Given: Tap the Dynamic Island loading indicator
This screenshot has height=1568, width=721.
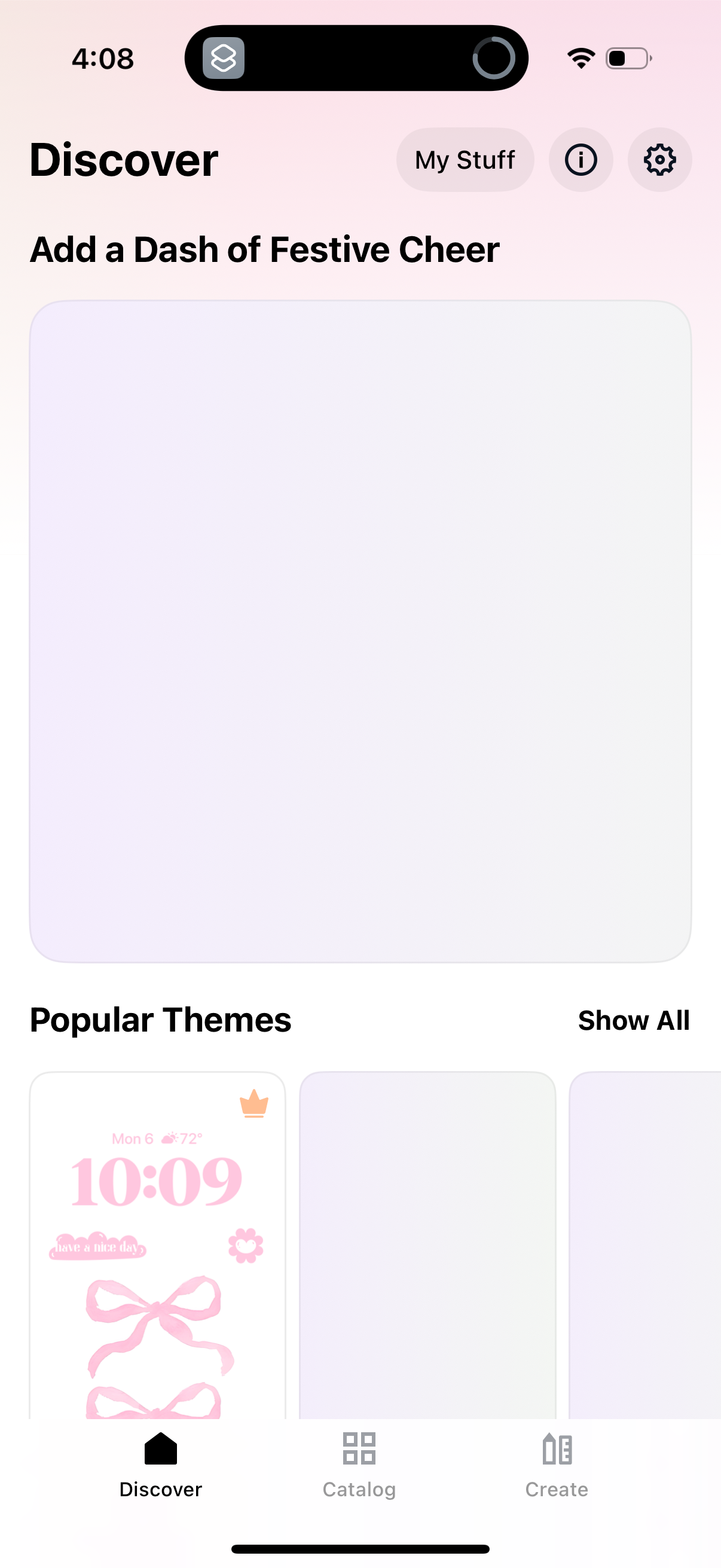Looking at the screenshot, I should [x=494, y=58].
